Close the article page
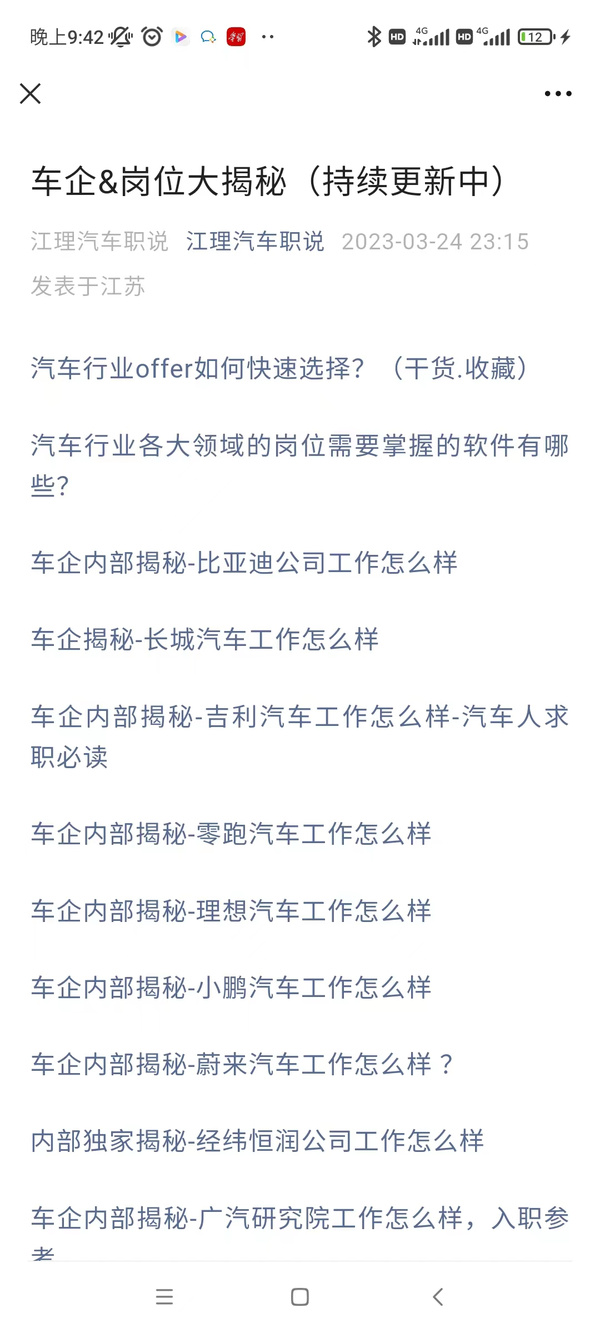The height and width of the screenshot is (1333, 600). tap(30, 93)
